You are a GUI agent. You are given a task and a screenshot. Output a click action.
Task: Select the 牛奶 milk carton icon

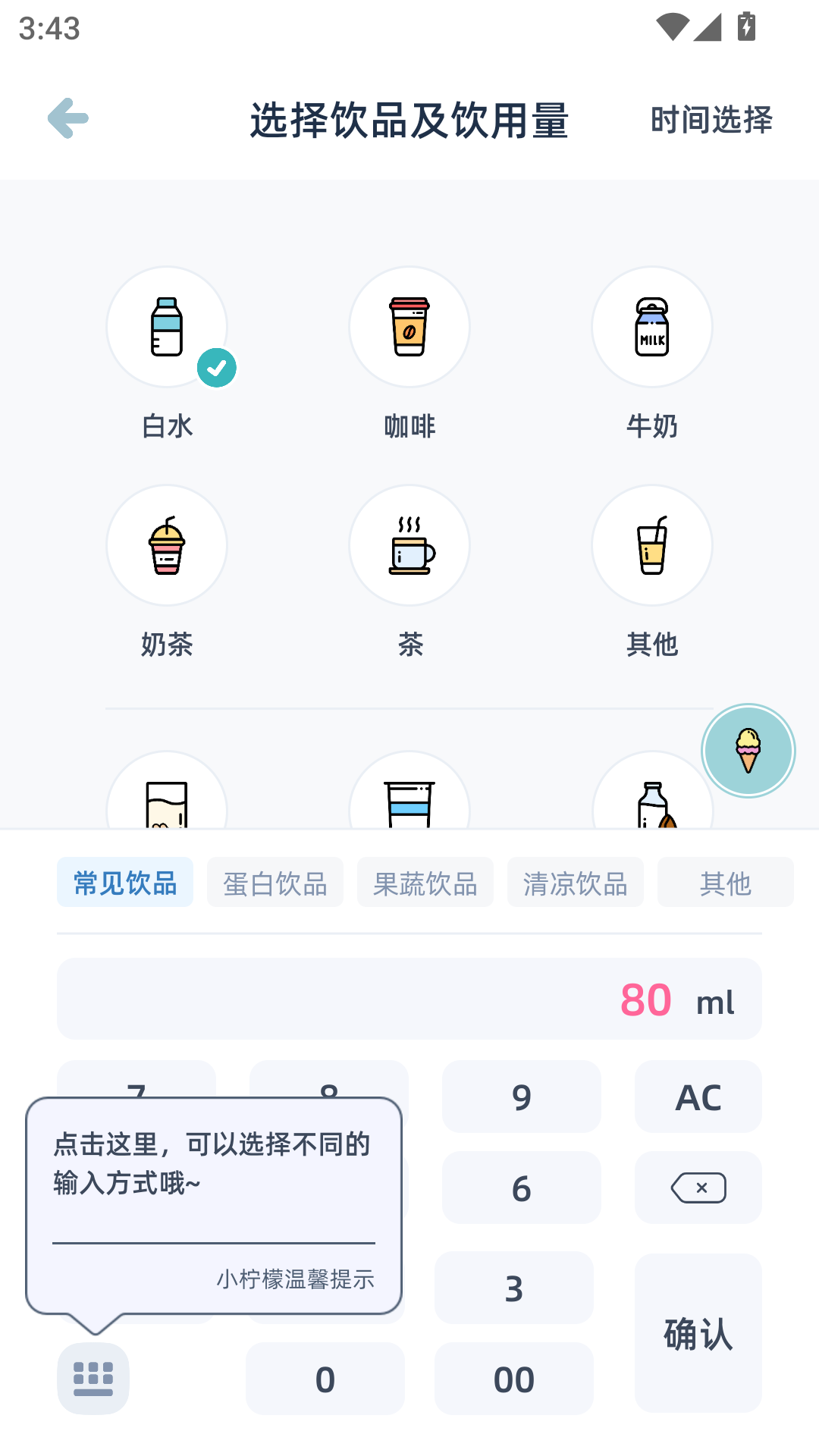(x=651, y=326)
